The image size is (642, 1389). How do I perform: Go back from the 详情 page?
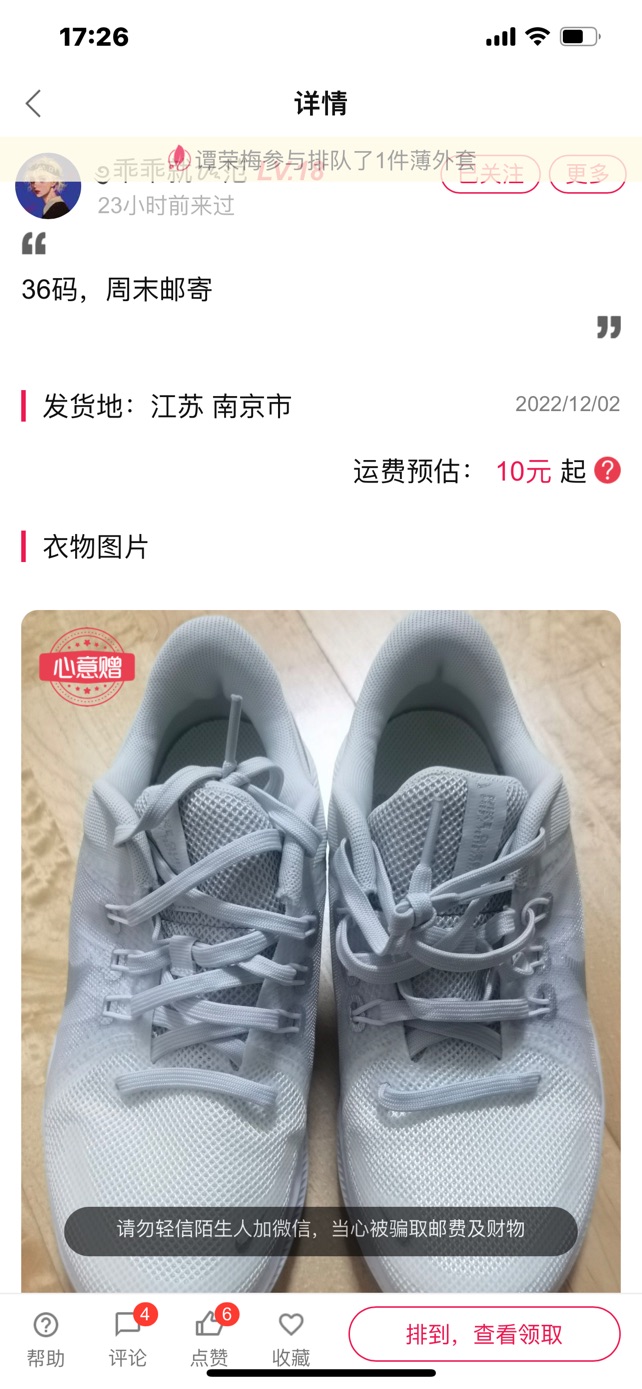coord(33,103)
